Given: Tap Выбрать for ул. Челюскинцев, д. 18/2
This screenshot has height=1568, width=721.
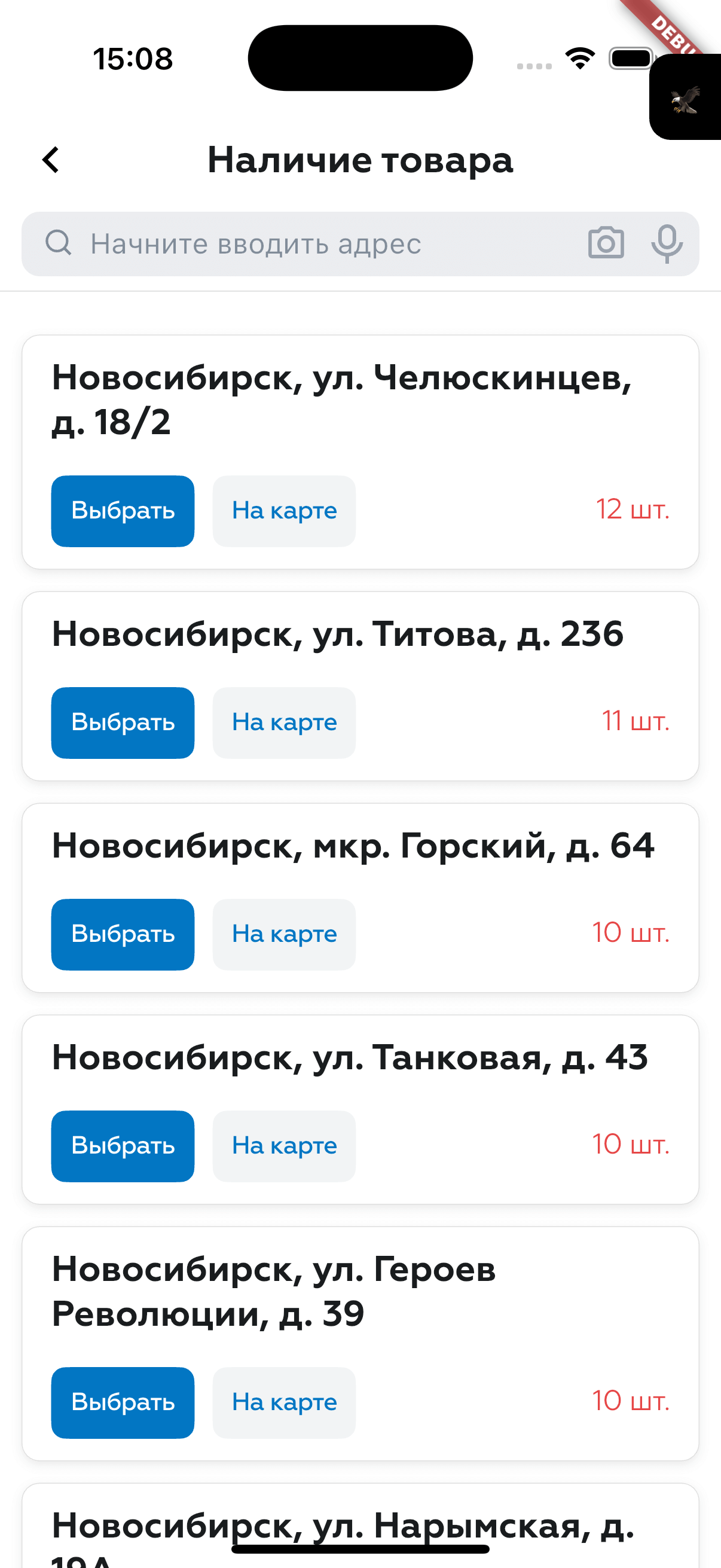Looking at the screenshot, I should click(x=123, y=511).
